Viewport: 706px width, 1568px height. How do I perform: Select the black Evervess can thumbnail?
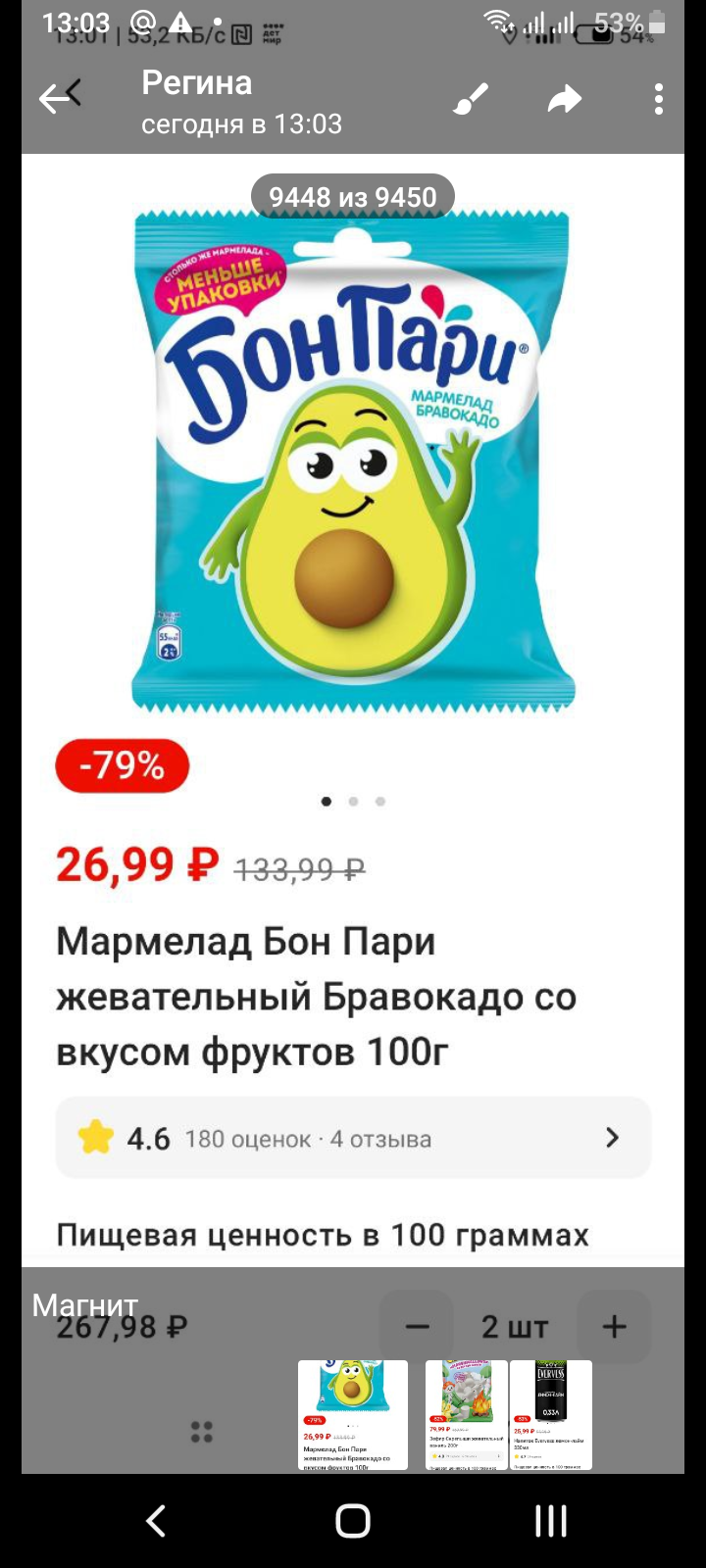[x=551, y=1415]
